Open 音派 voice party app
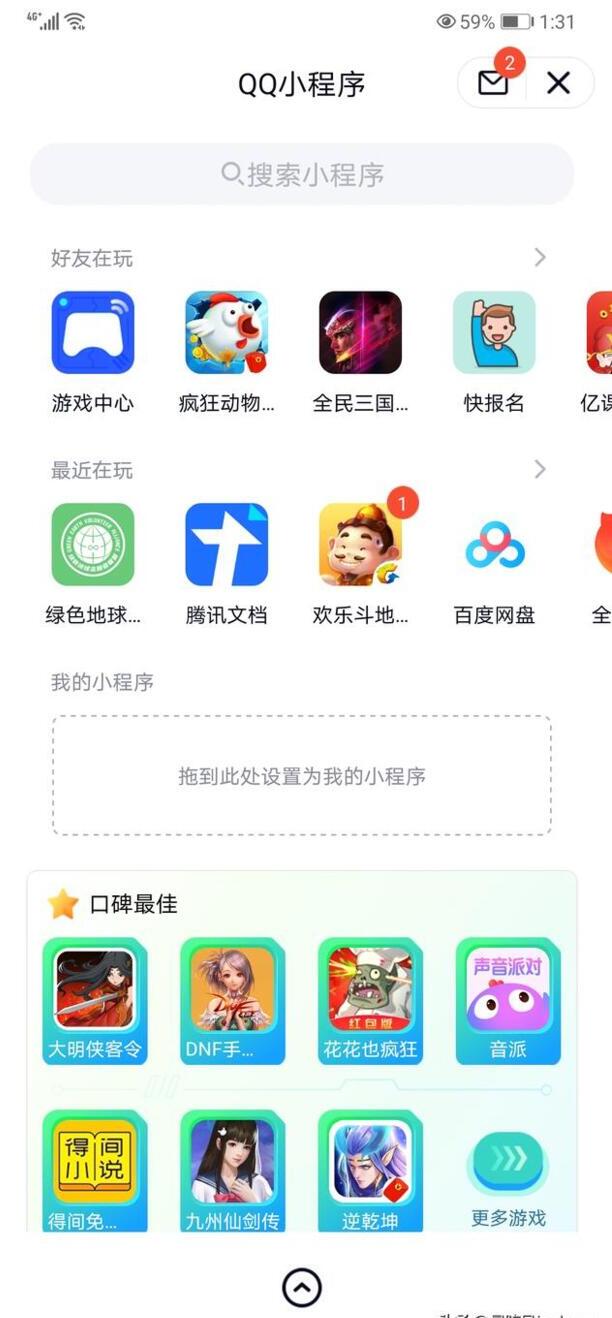Image resolution: width=612 pixels, height=1318 pixels. point(508,1000)
